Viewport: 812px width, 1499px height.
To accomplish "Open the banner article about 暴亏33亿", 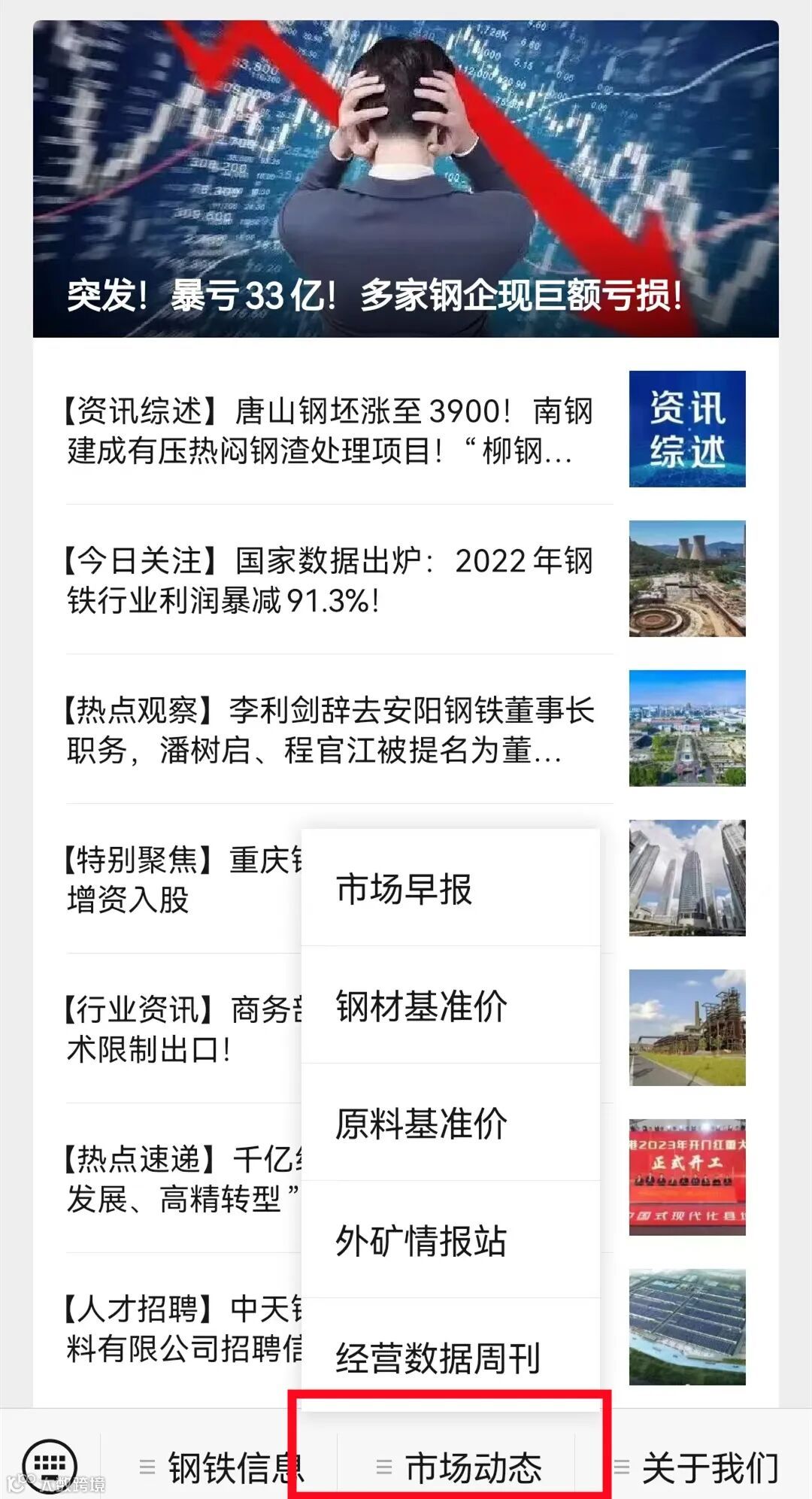I will [406, 179].
